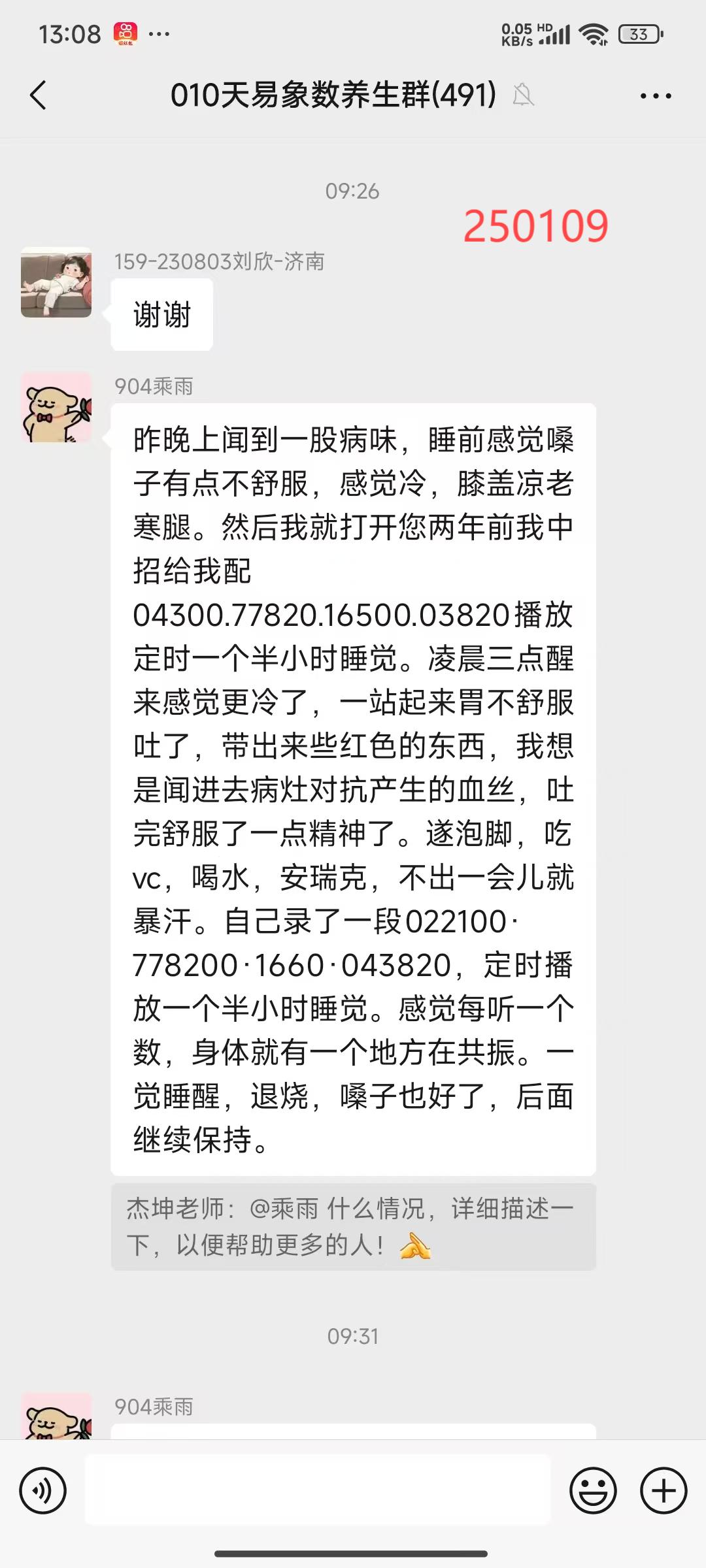The width and height of the screenshot is (706, 1568).
Task: Focus the message text field
Action: pyautogui.click(x=318, y=1492)
